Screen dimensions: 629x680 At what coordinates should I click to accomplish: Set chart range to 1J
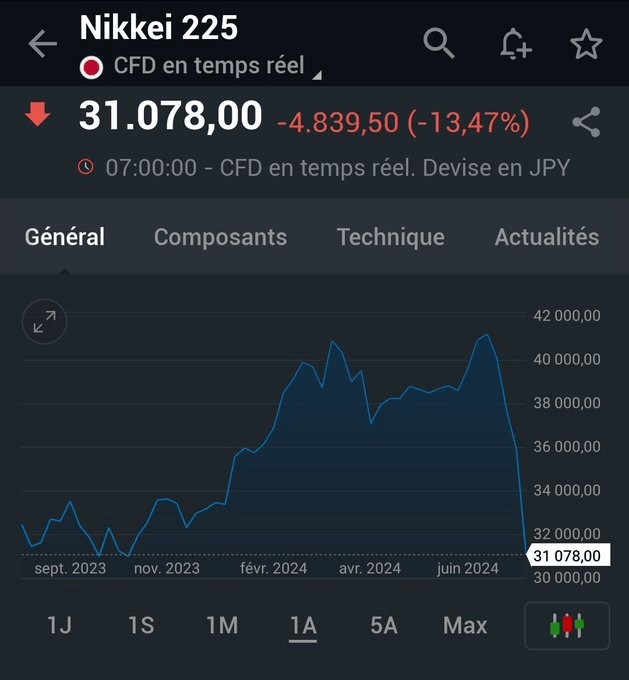(x=59, y=626)
